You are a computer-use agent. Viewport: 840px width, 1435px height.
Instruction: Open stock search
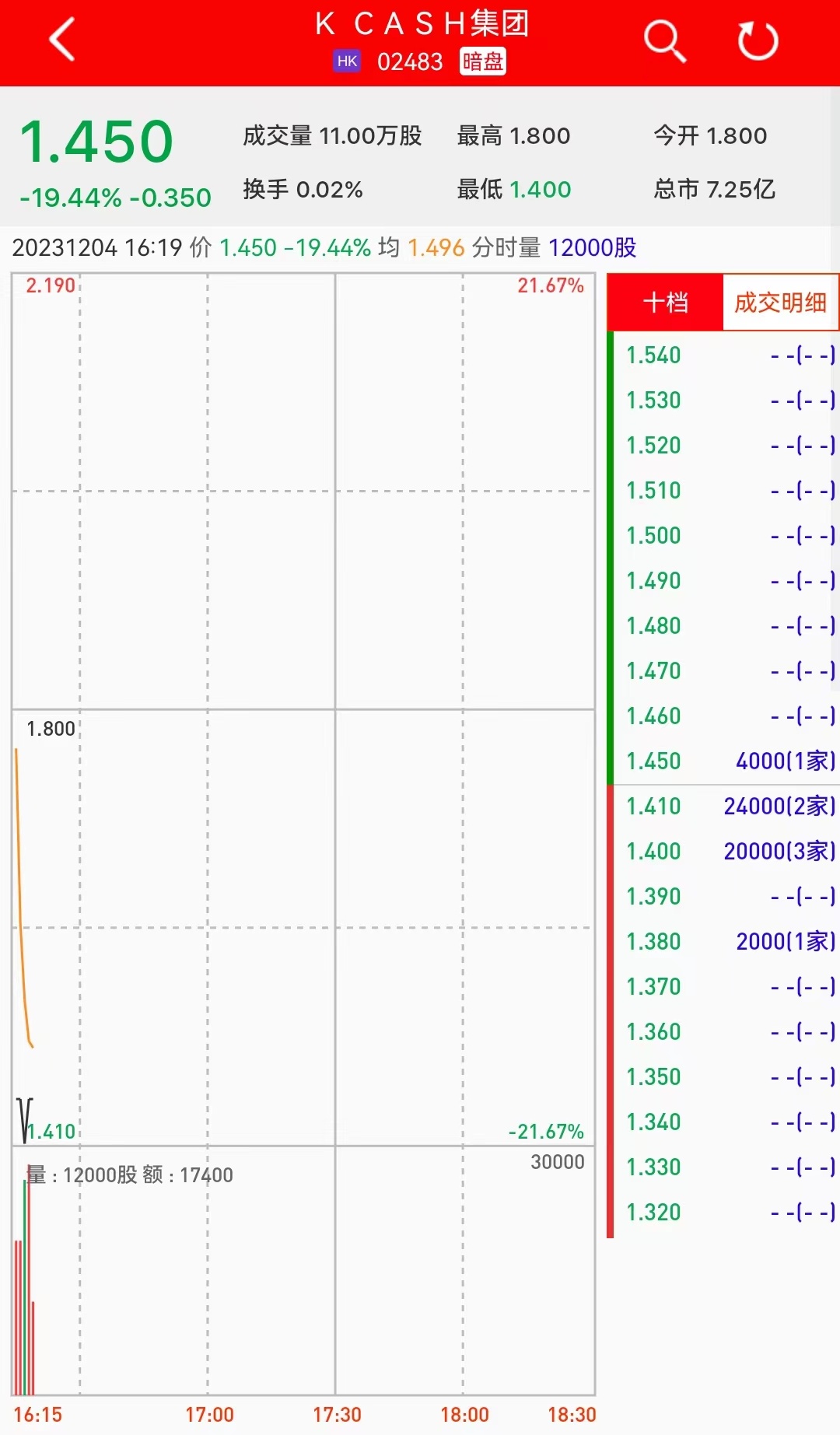664,40
